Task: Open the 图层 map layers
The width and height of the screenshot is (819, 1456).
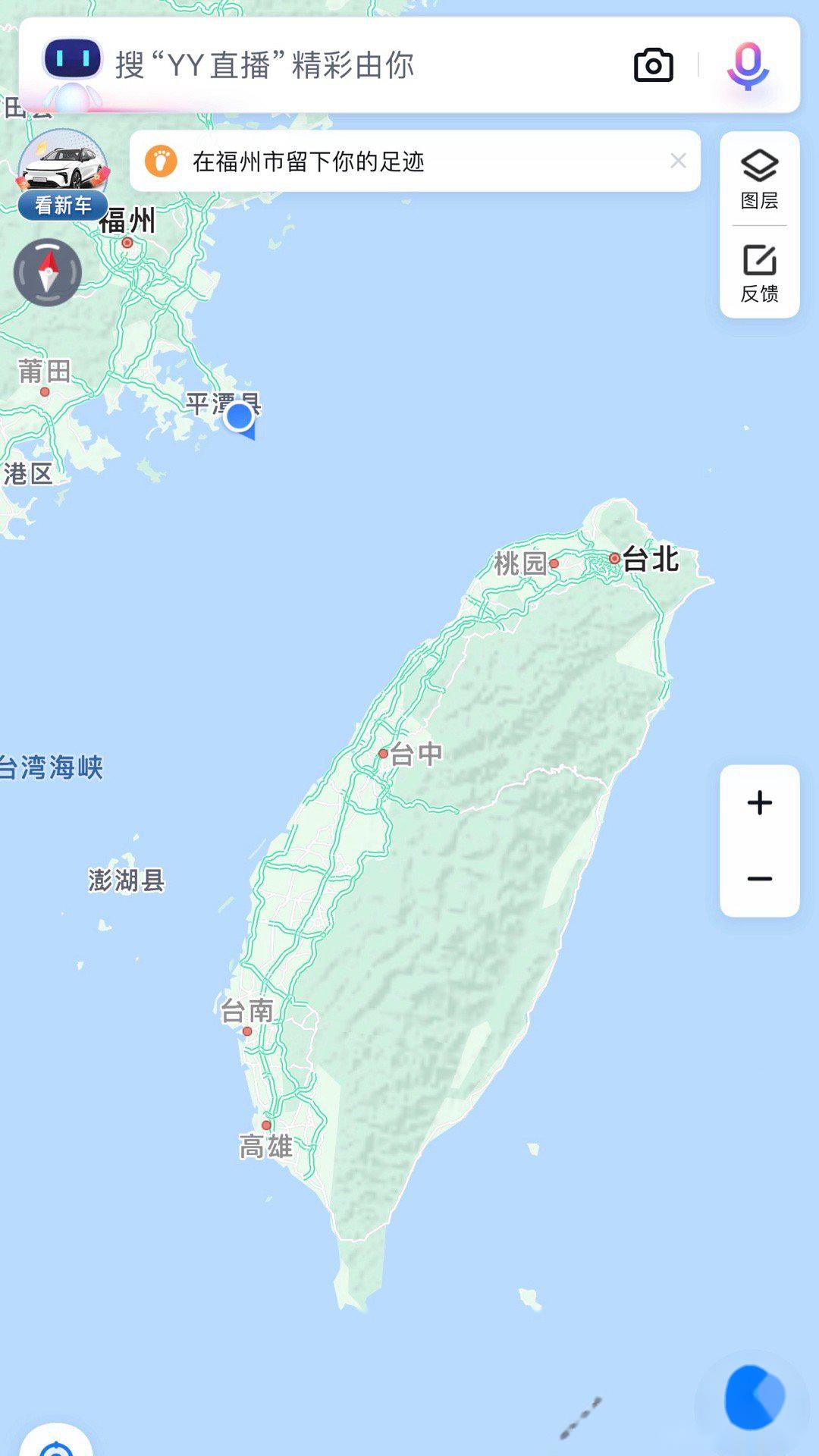Action: tap(759, 180)
